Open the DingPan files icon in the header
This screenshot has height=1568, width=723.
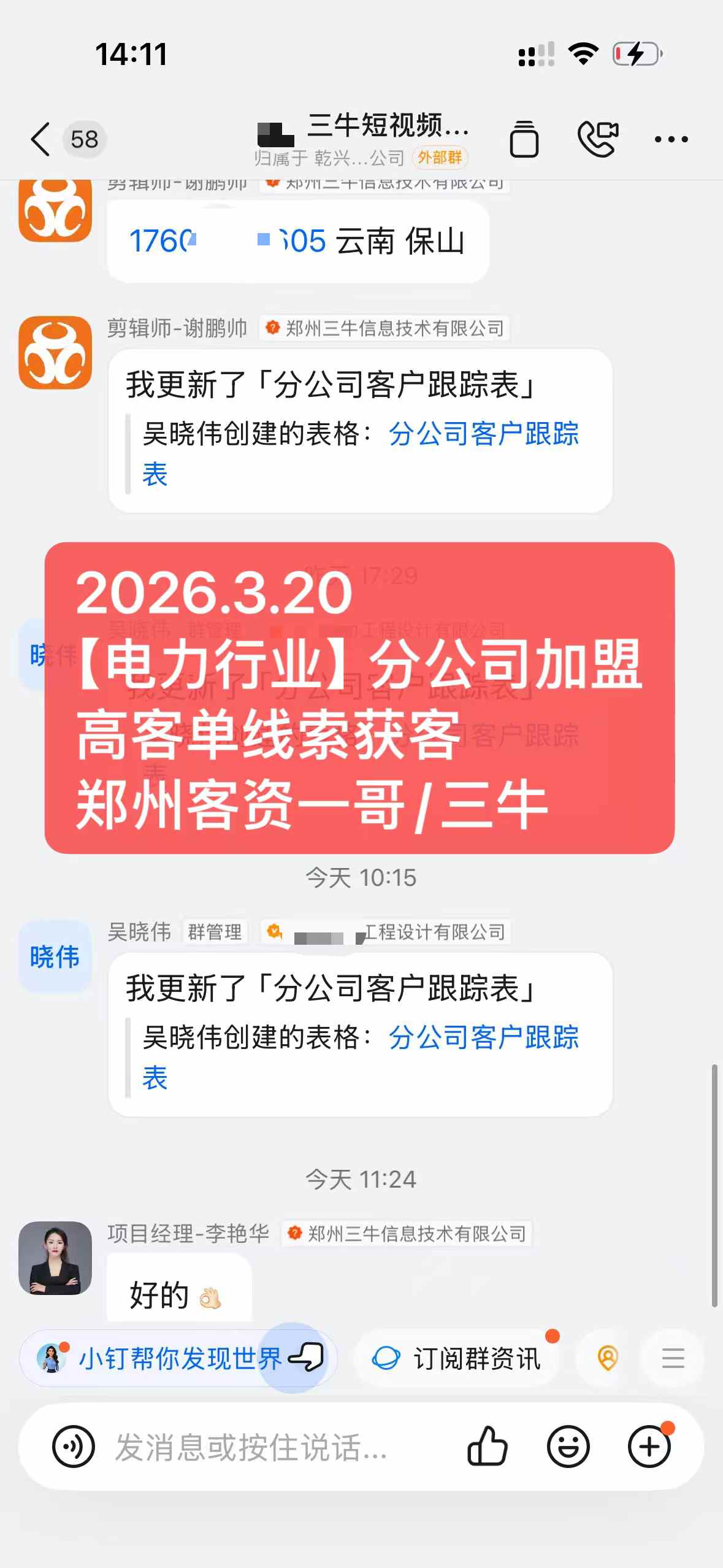point(525,139)
